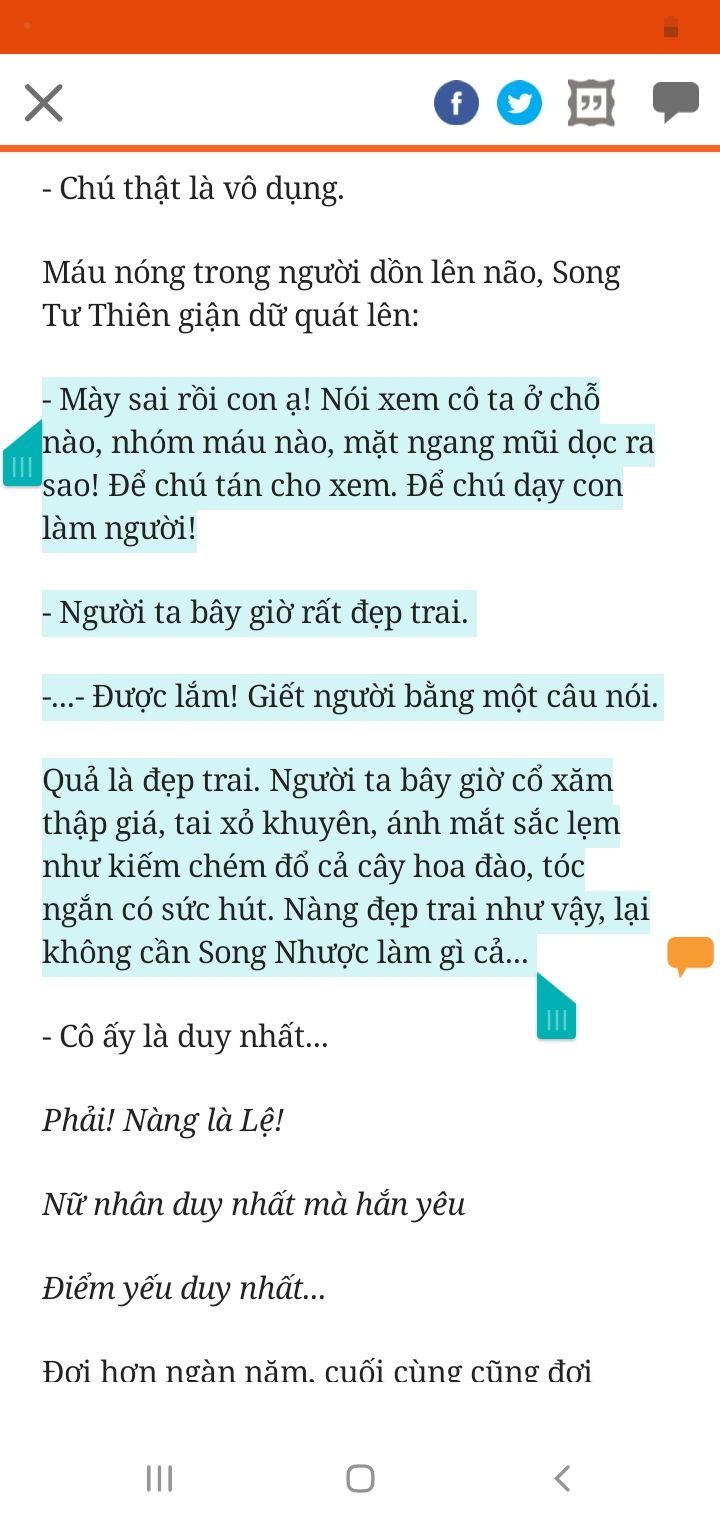Create a quote image from selection

pos(591,103)
